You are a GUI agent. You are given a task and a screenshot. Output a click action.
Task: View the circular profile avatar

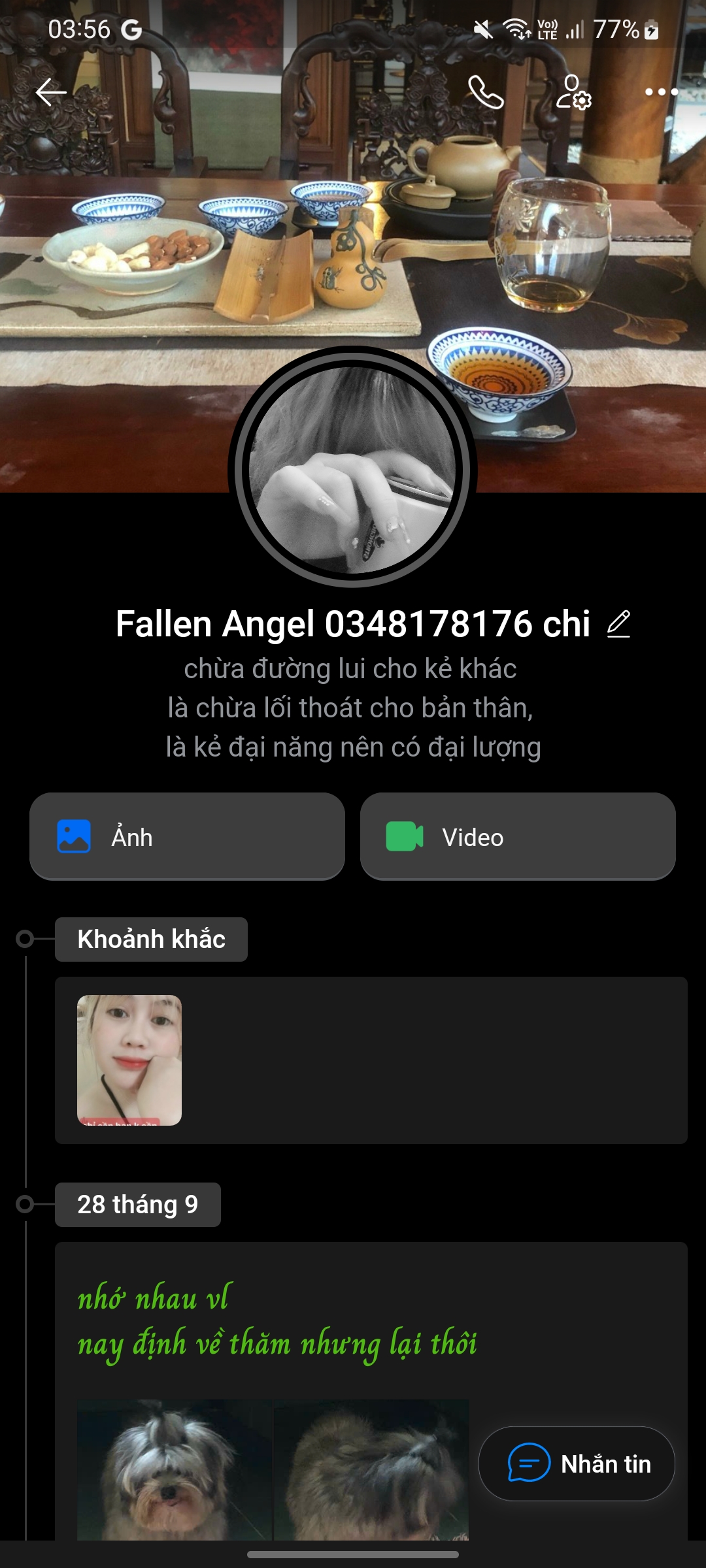click(x=352, y=469)
